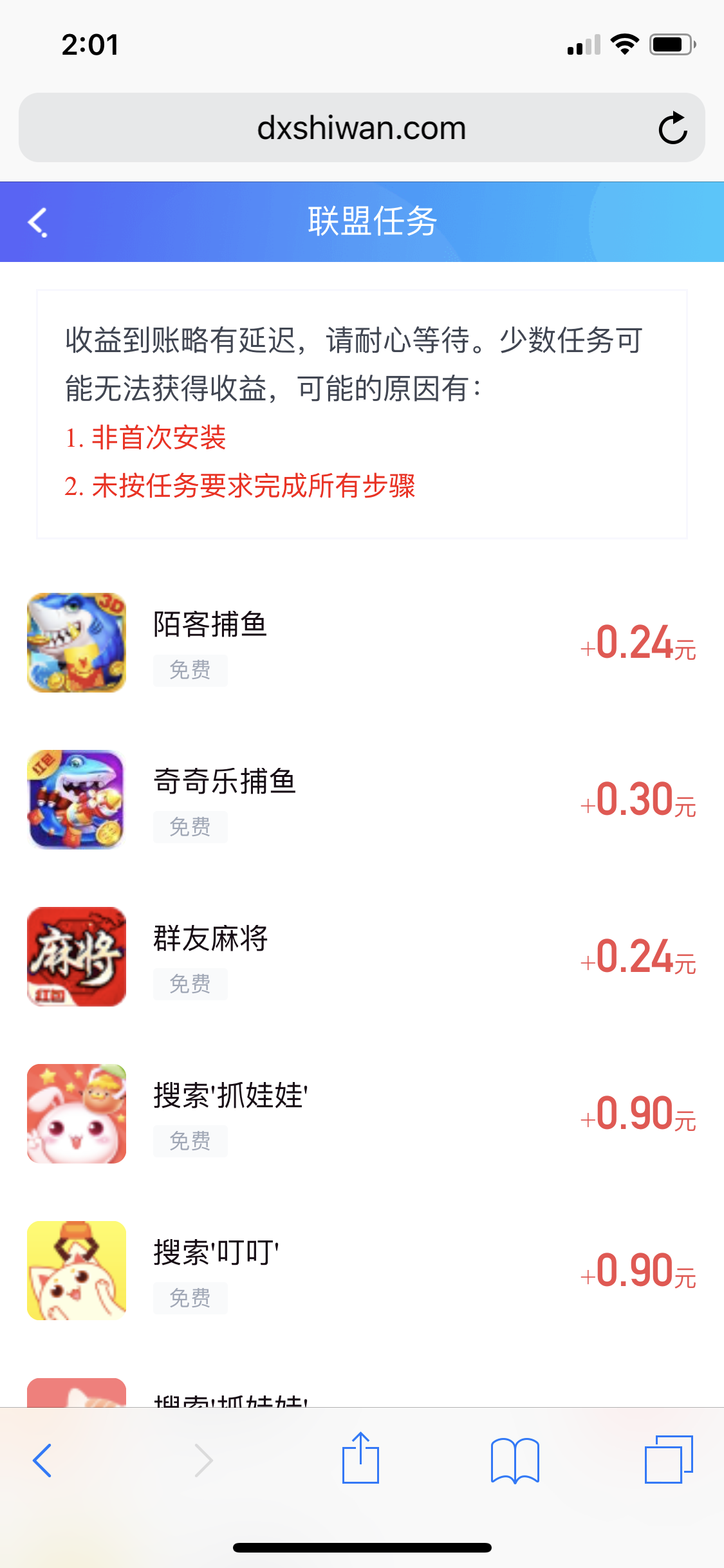Tap the dxshiwan.com address bar

(360, 127)
